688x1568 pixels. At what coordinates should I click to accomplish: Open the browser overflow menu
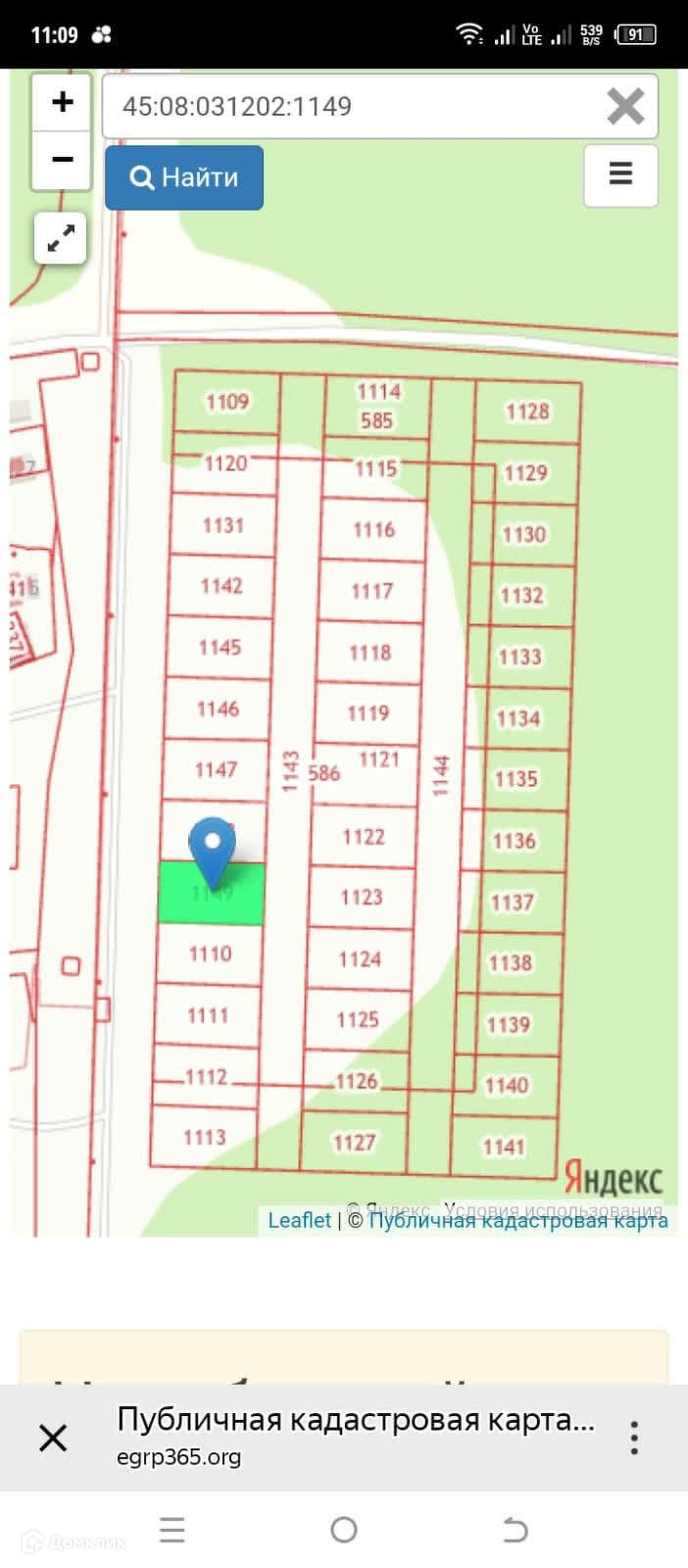[x=635, y=1438]
